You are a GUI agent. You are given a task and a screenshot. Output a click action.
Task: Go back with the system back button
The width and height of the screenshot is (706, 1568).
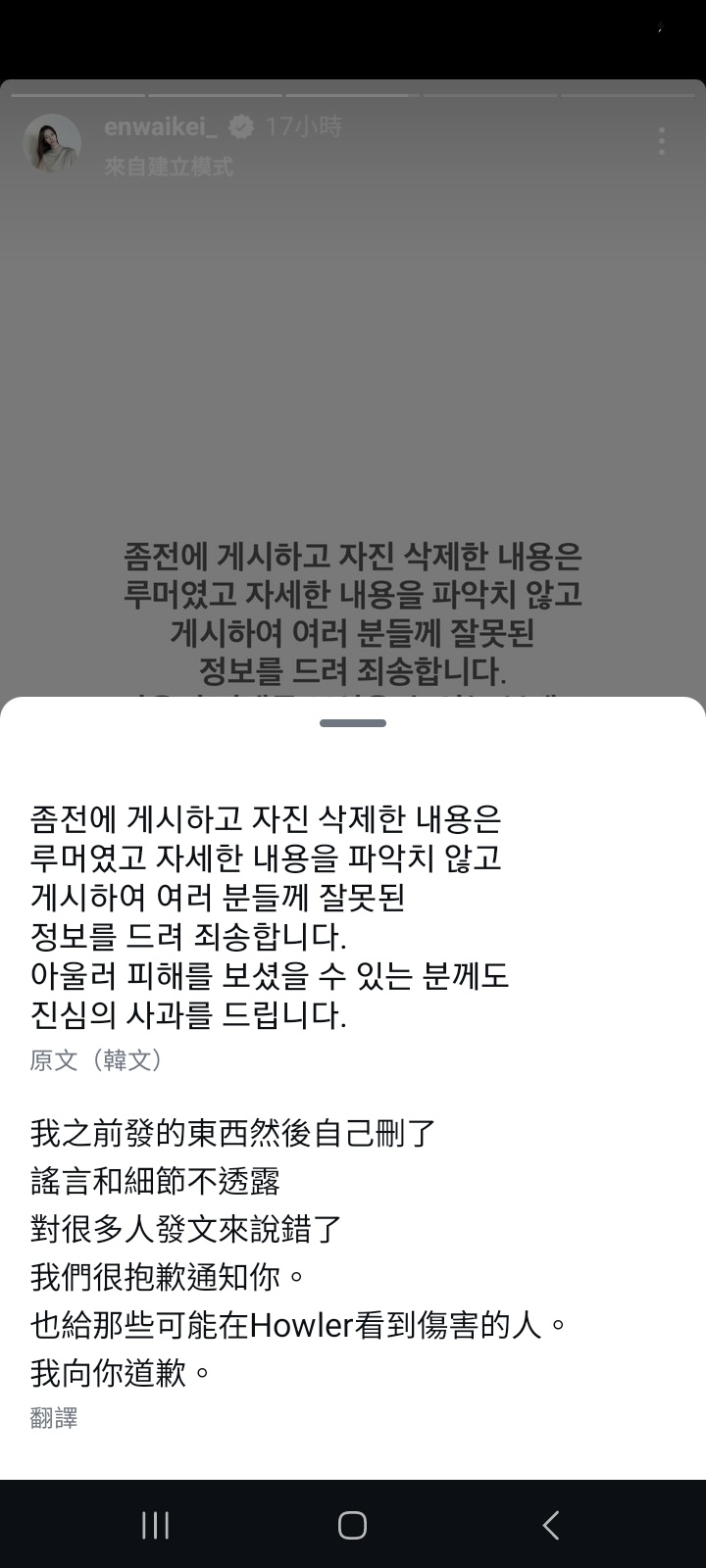(x=551, y=1525)
